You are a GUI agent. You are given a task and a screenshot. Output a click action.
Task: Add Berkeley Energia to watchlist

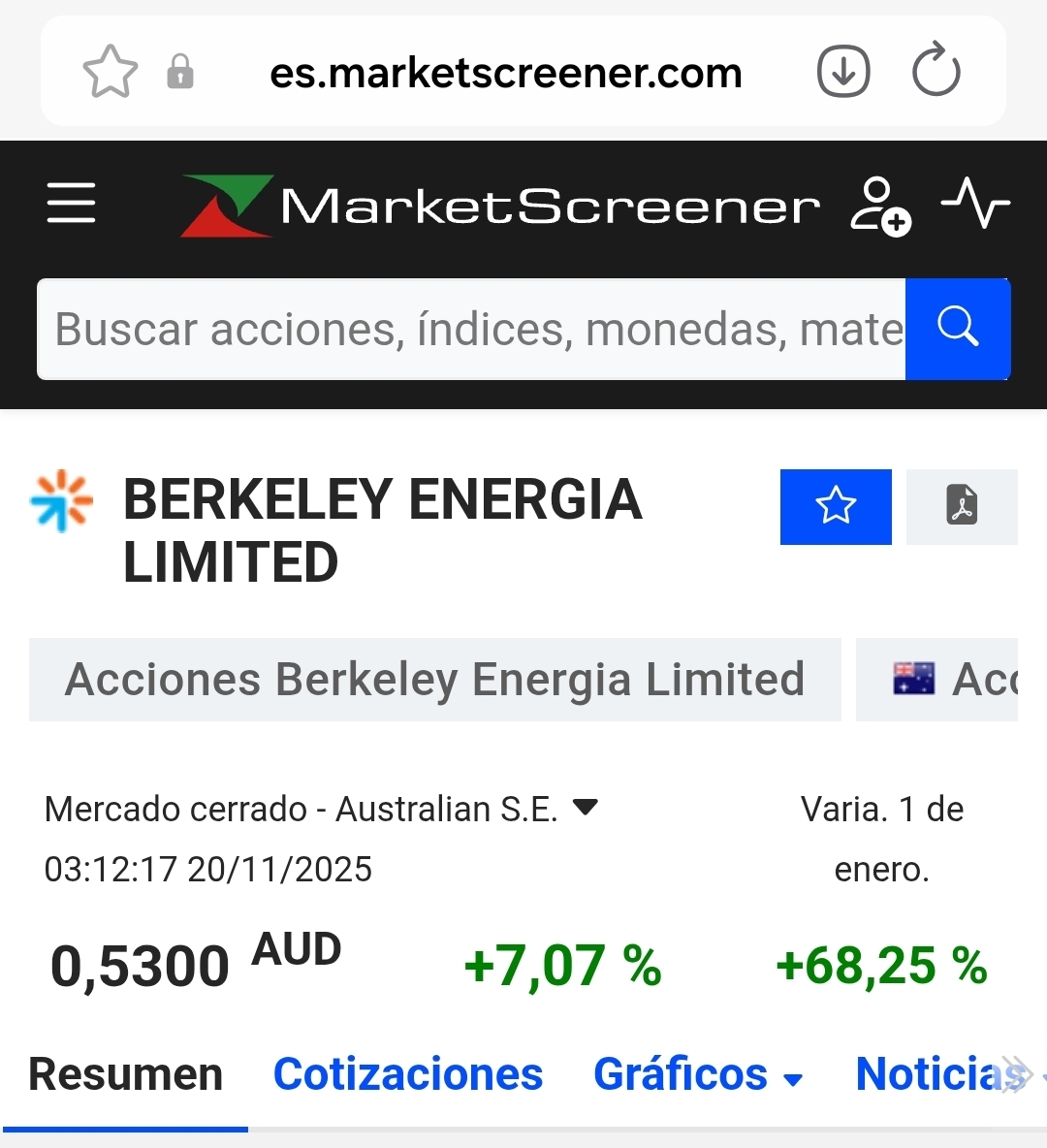[836, 506]
